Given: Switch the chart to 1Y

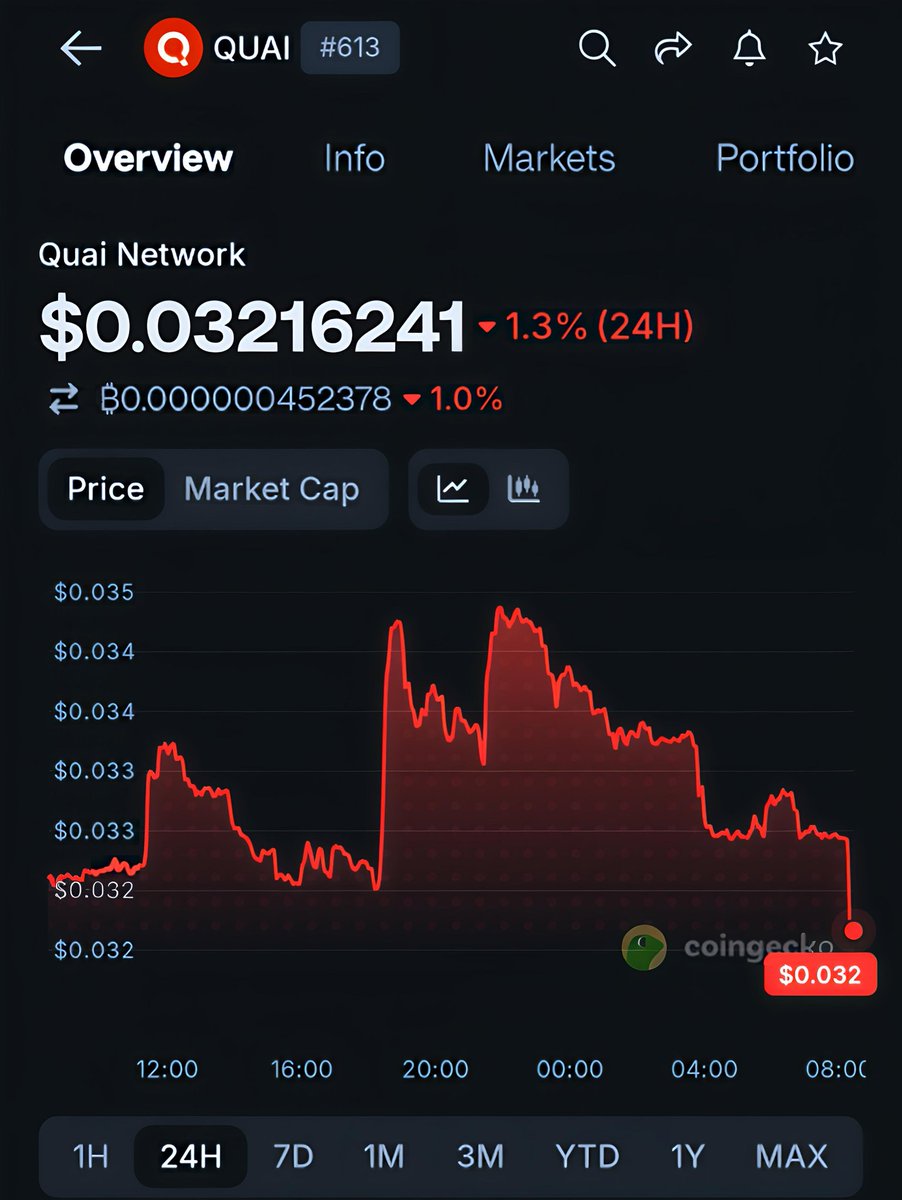Looking at the screenshot, I should tap(687, 1157).
